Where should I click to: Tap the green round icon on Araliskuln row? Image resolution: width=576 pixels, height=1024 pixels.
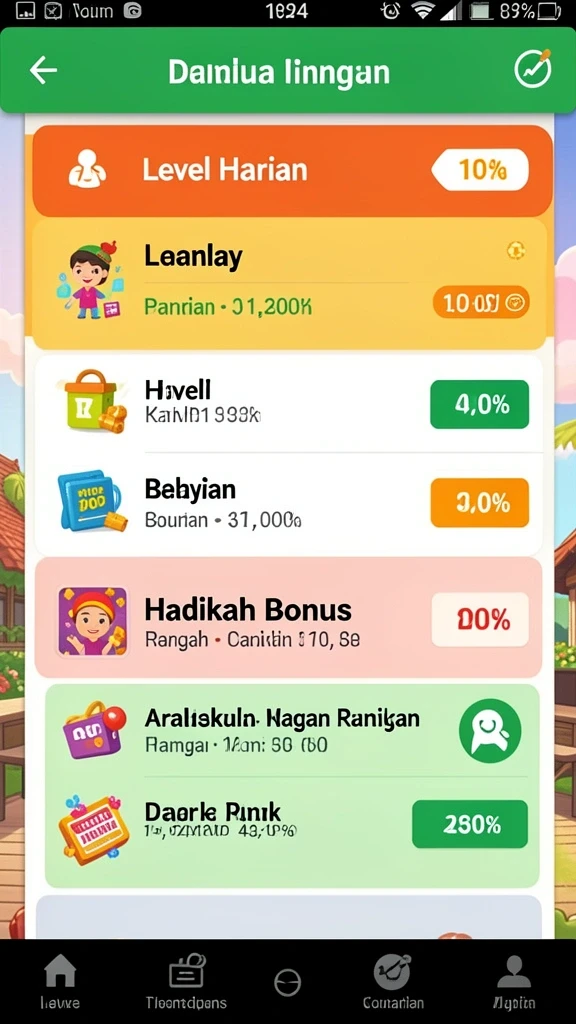tap(490, 730)
